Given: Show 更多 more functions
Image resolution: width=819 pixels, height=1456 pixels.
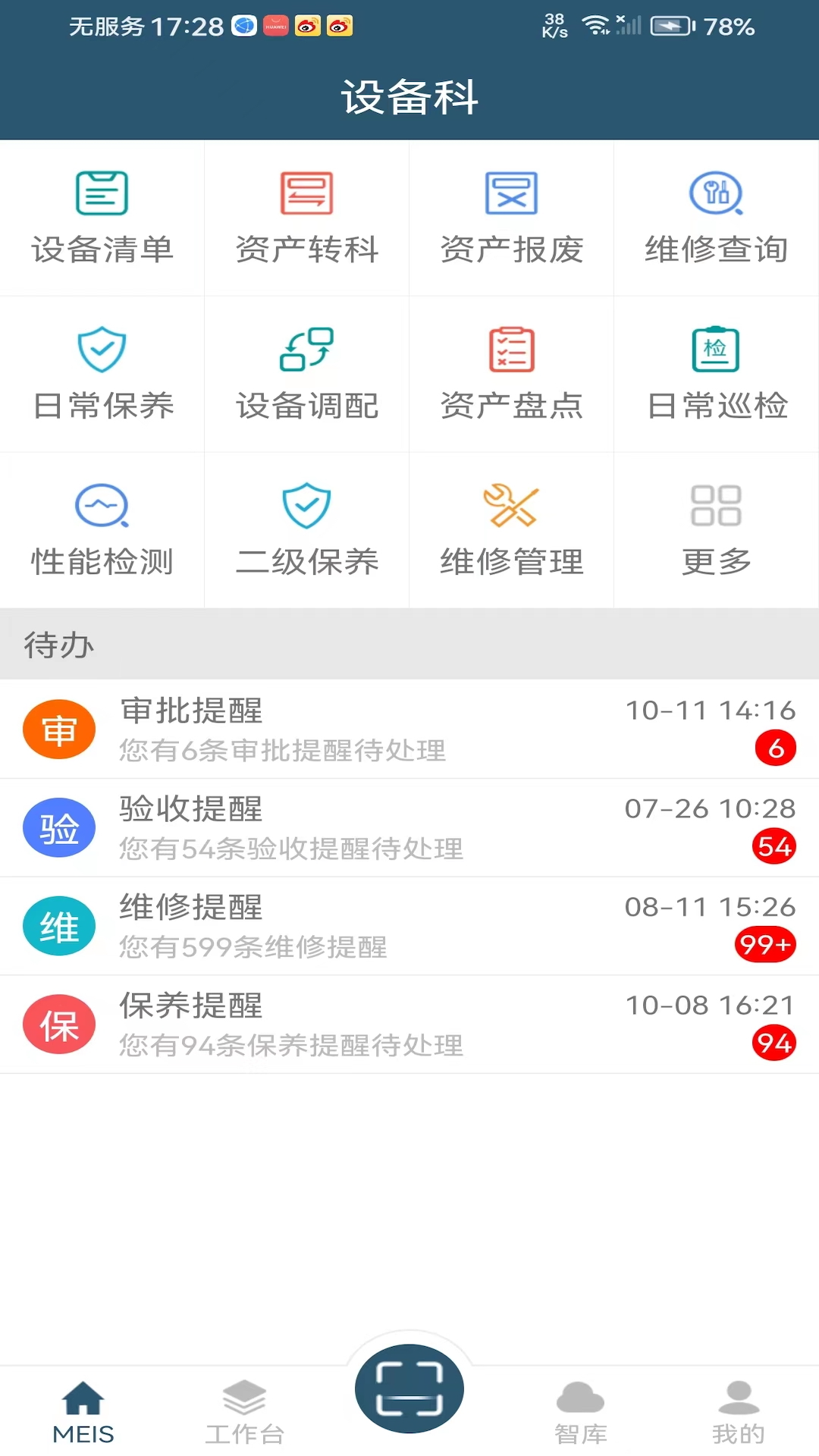Looking at the screenshot, I should coord(717,530).
